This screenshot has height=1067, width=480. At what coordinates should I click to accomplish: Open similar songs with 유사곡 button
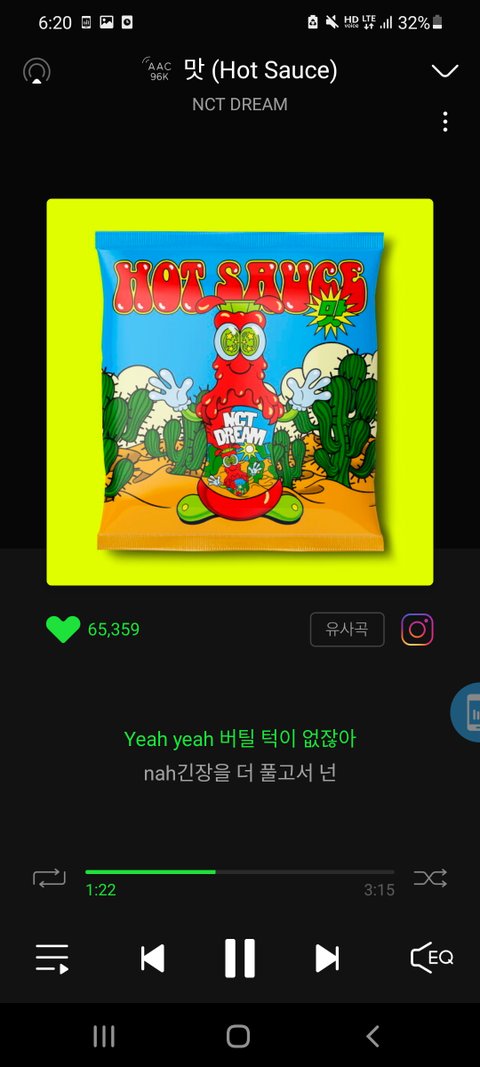[347, 629]
